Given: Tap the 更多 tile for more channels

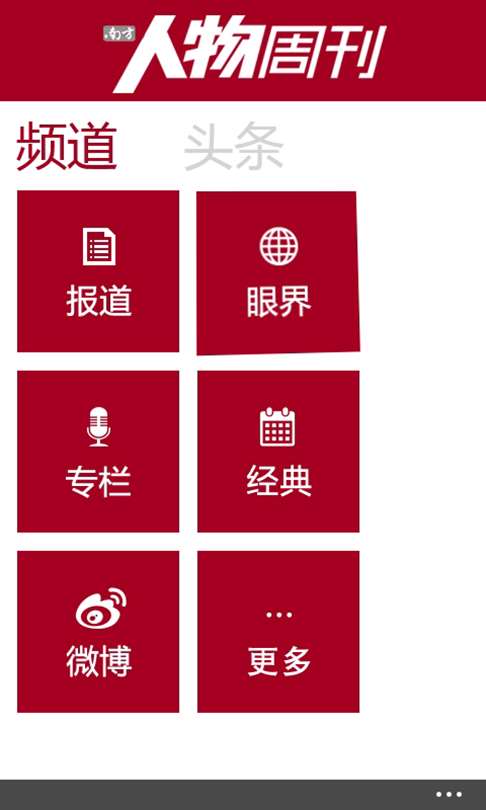Looking at the screenshot, I should point(278,632).
